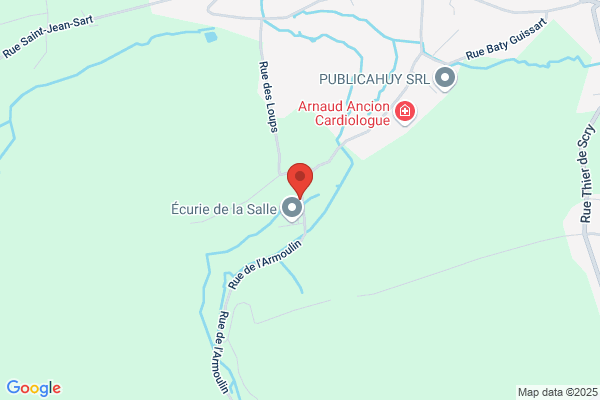Select the PUBLICAHUY SRL place marker
The height and width of the screenshot is (400, 600).
[445, 78]
